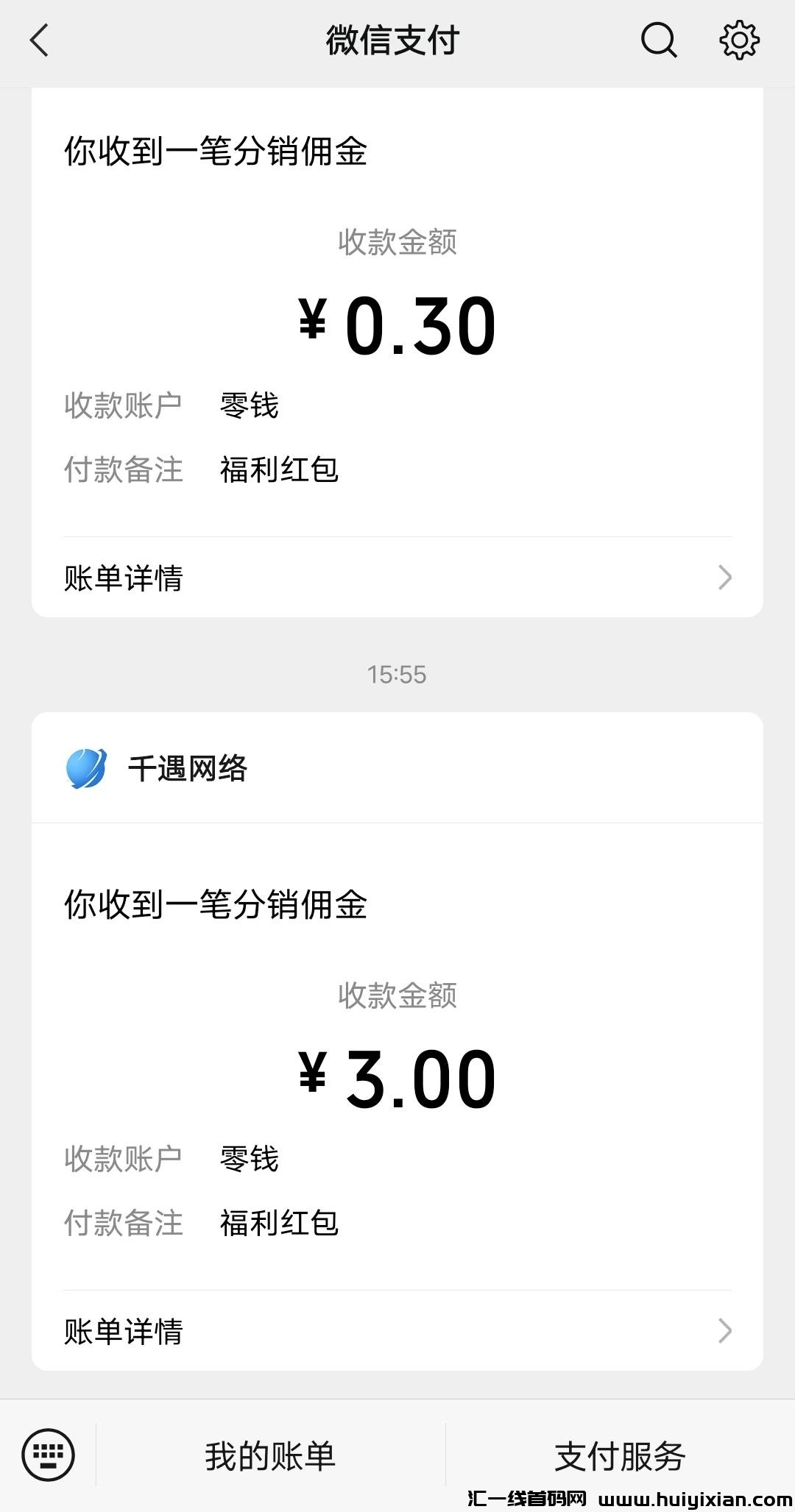Tap the magnifier to search payment messages

(x=657, y=42)
